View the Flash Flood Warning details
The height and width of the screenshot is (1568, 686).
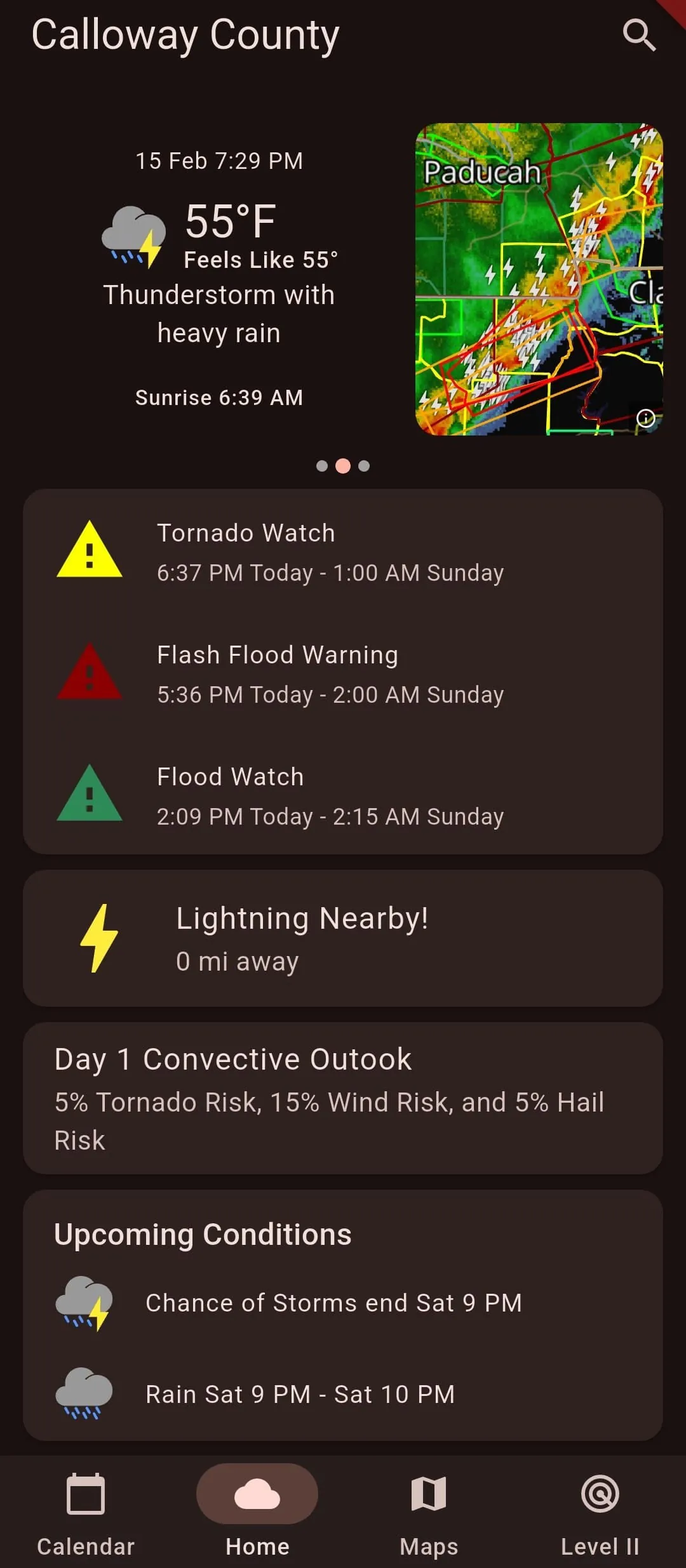343,674
